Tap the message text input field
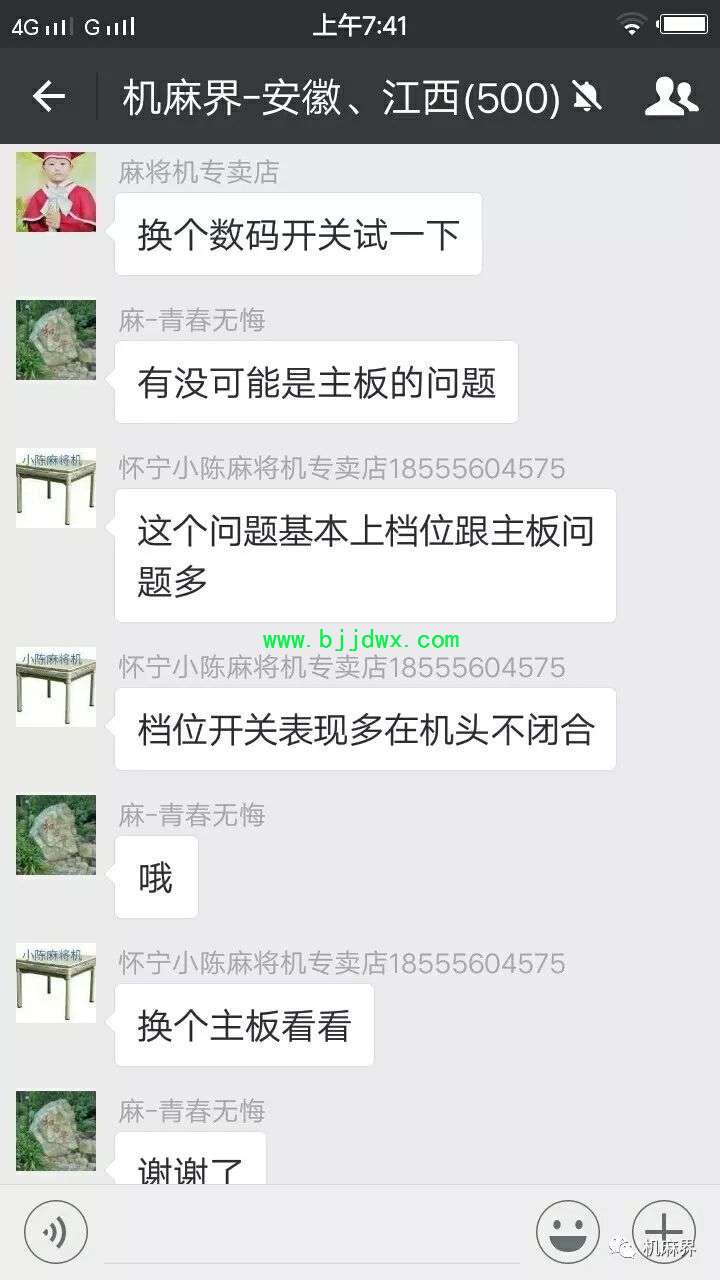Viewport: 720px width, 1280px height. point(312,1234)
